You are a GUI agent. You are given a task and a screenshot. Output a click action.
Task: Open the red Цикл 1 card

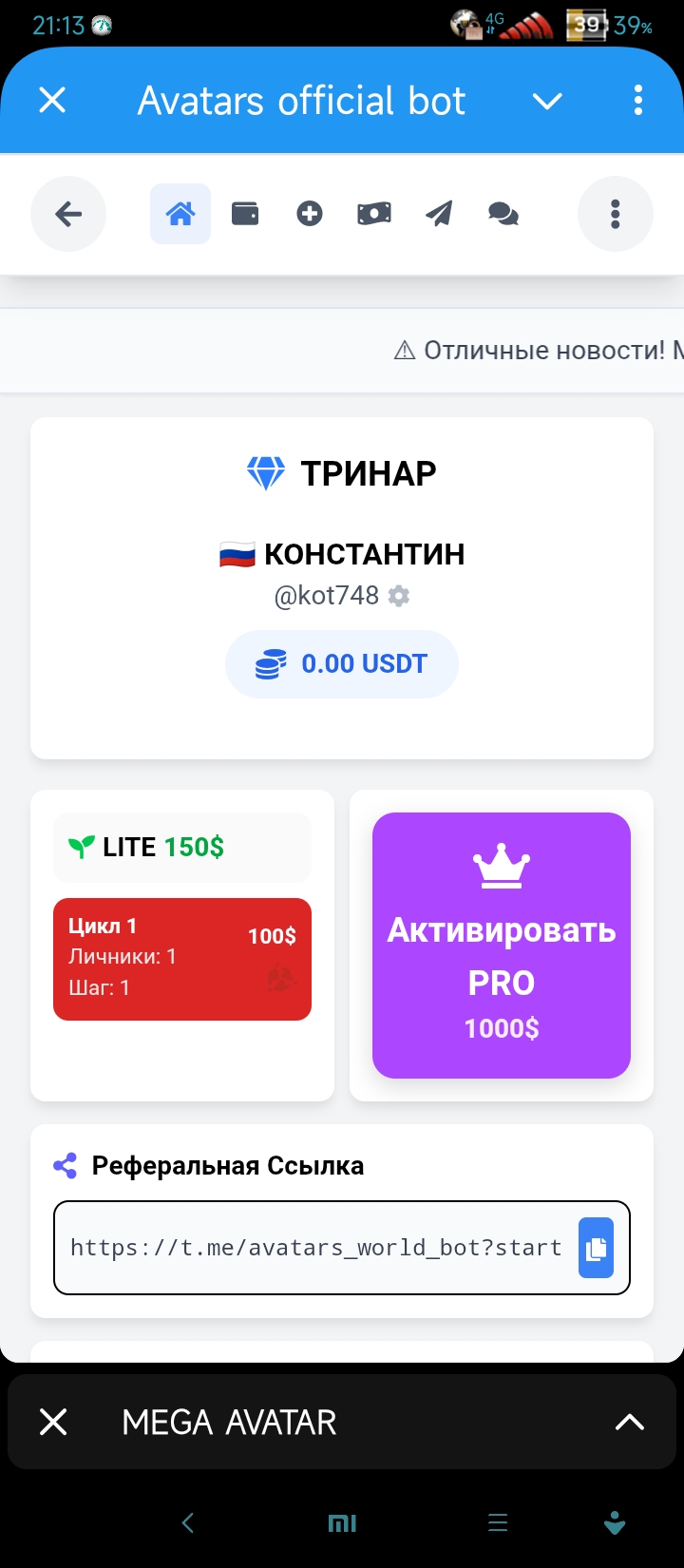pyautogui.click(x=182, y=959)
